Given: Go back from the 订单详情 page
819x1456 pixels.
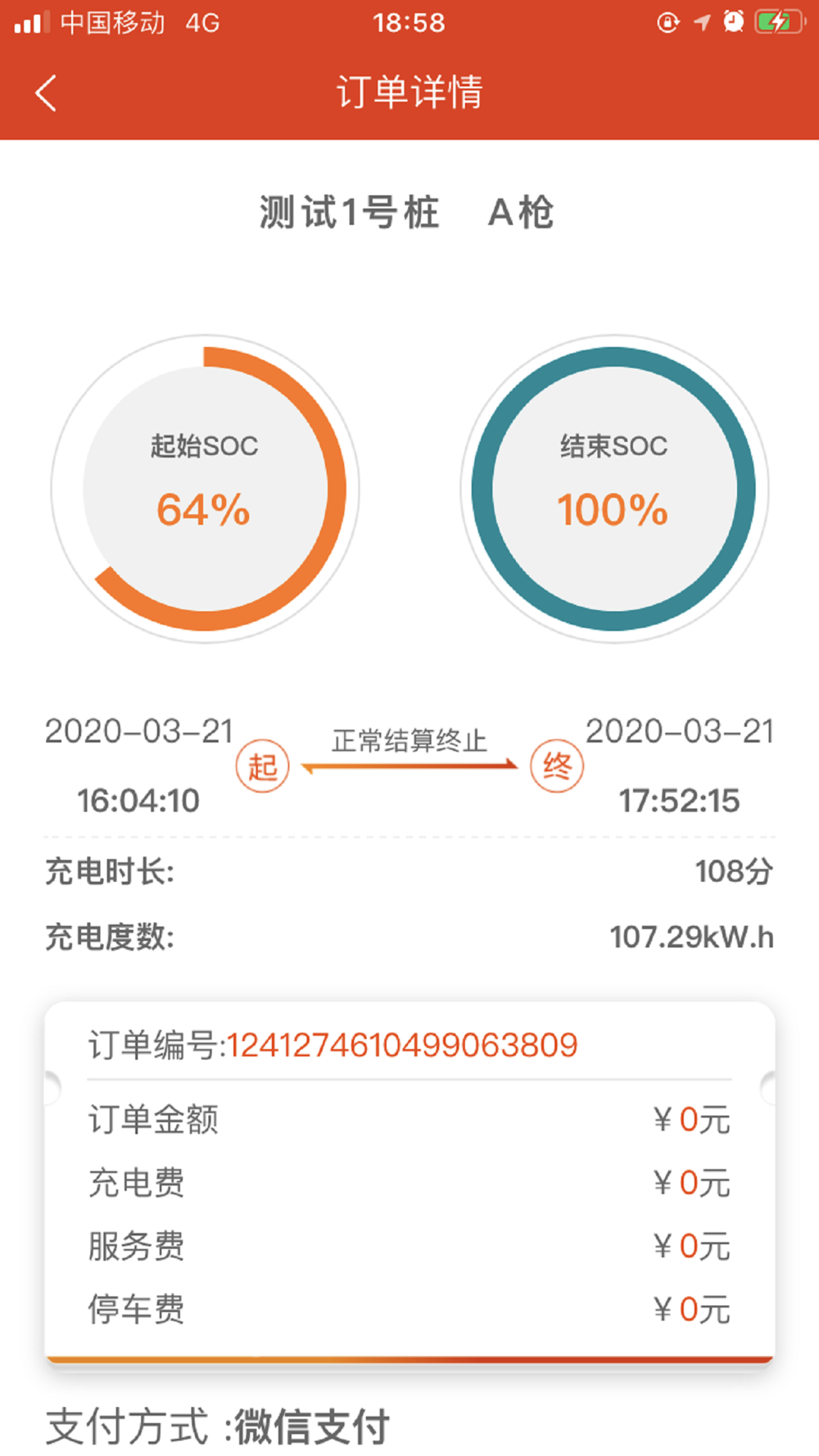Looking at the screenshot, I should click(x=46, y=93).
